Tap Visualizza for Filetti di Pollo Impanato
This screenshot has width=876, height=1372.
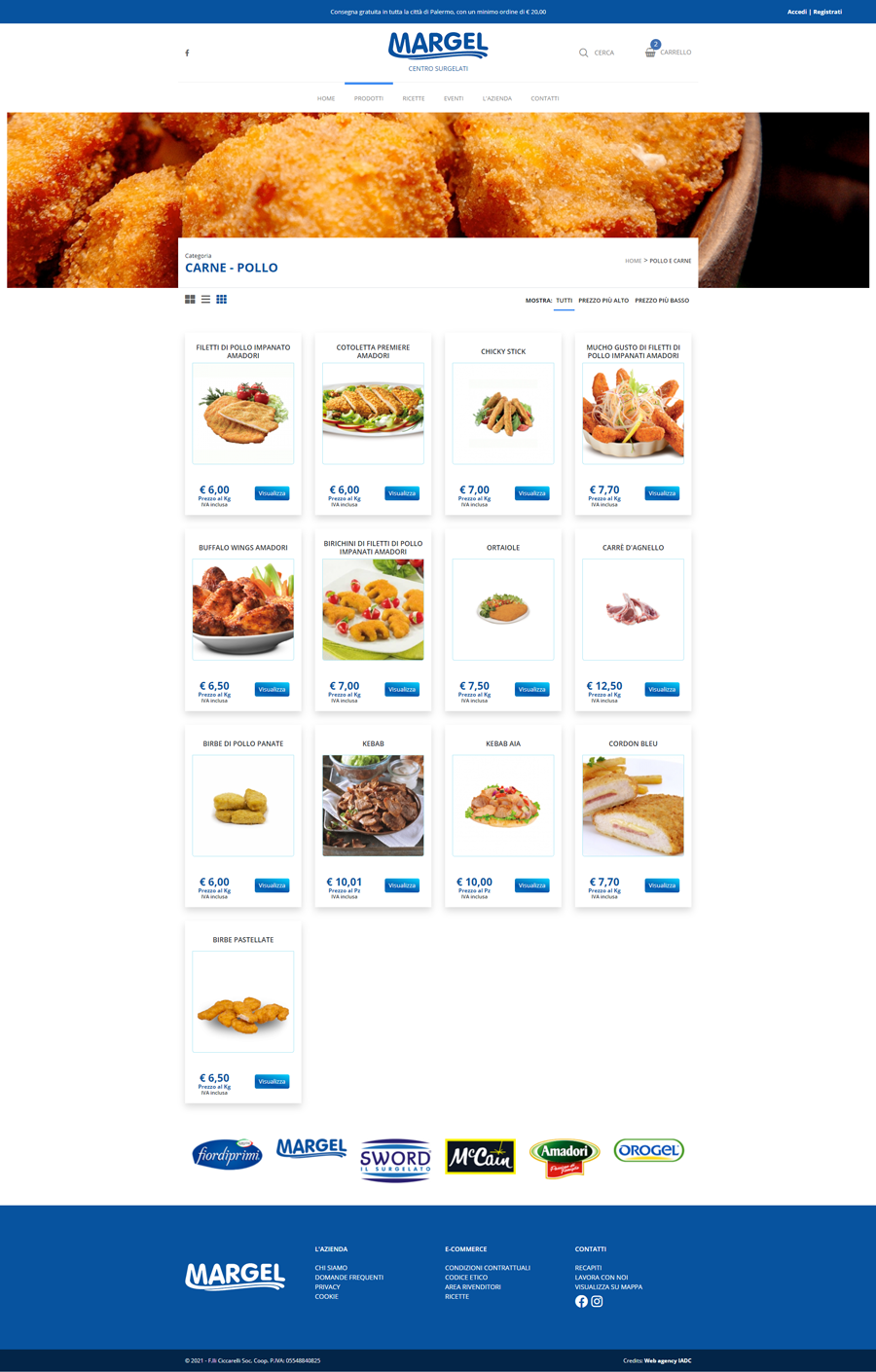pyautogui.click(x=272, y=493)
